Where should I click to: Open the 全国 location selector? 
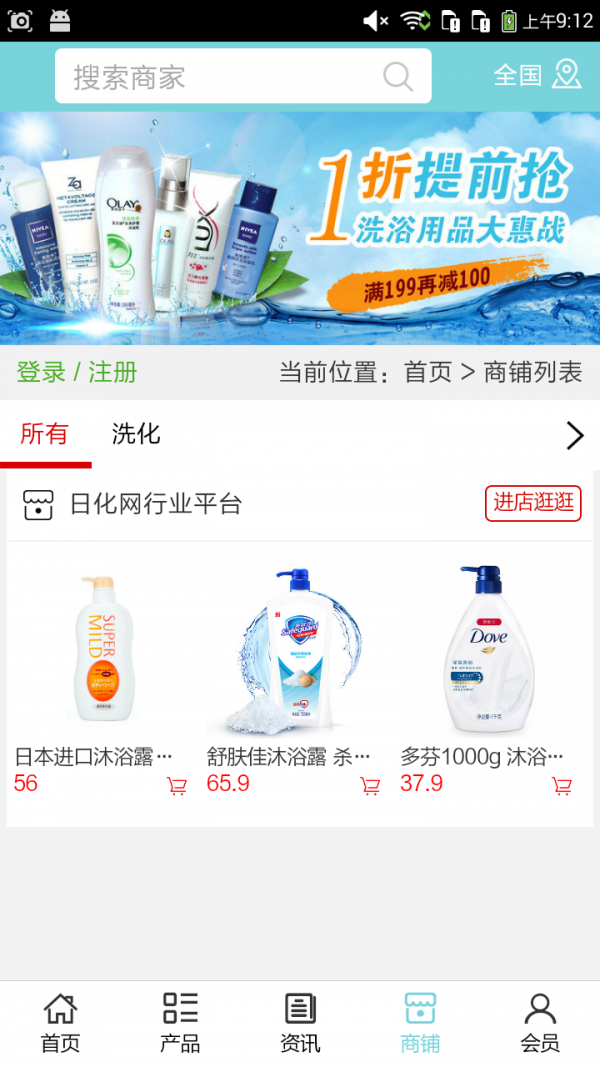537,76
